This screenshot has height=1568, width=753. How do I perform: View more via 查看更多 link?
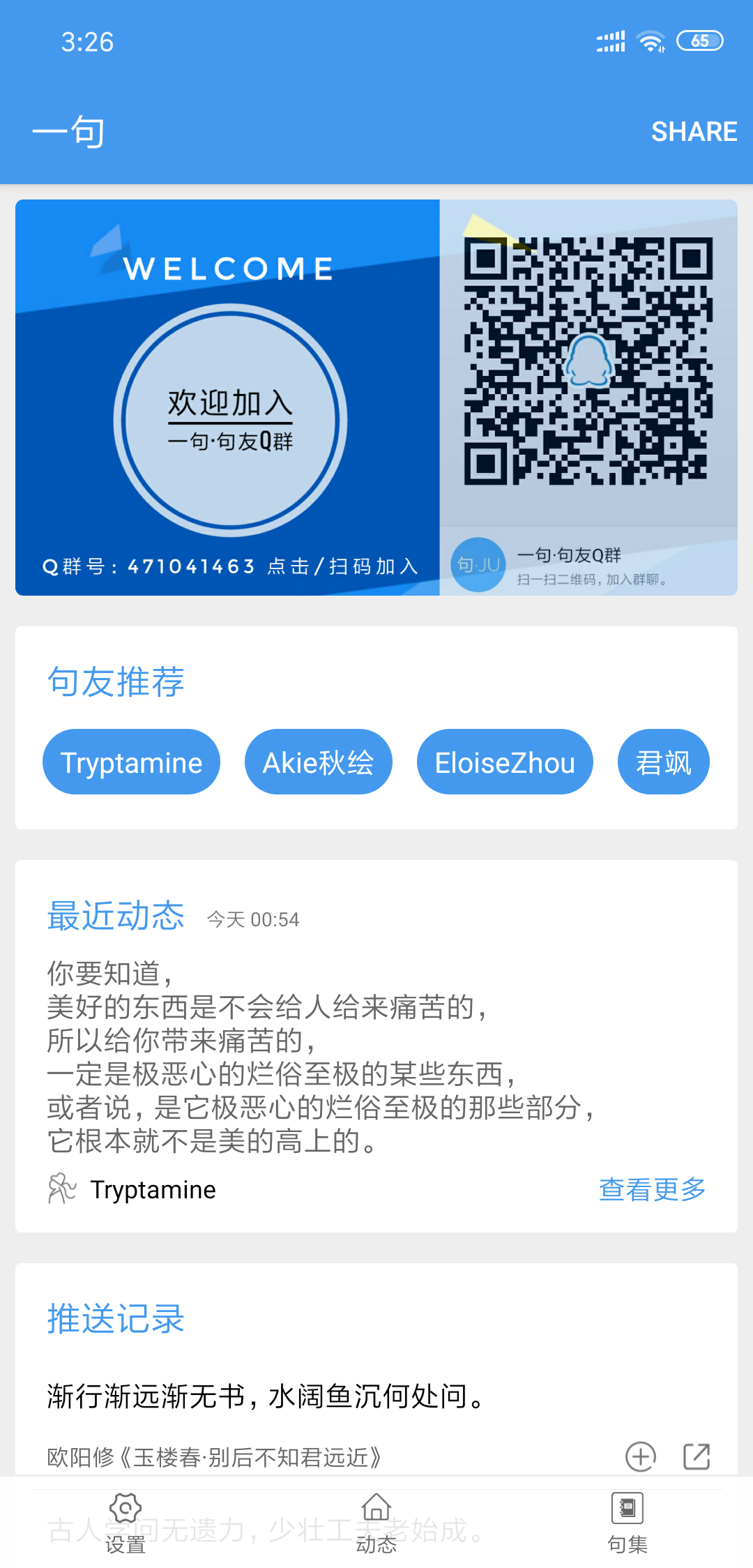click(652, 1189)
